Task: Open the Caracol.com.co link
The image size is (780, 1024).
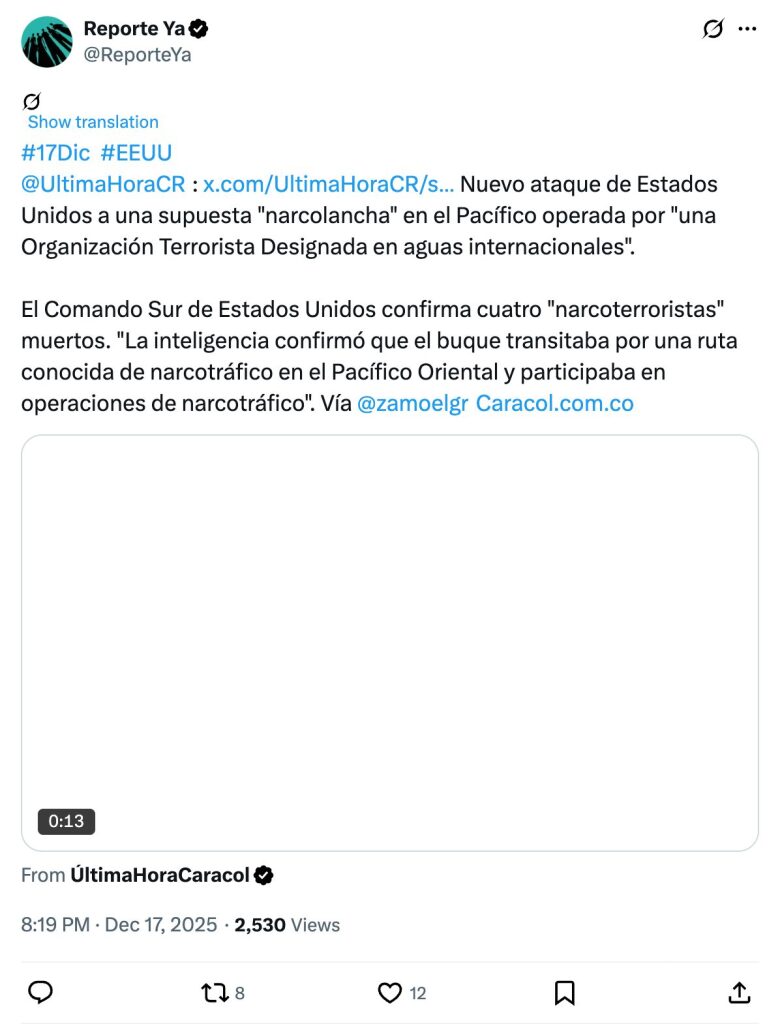Action: click(x=554, y=403)
